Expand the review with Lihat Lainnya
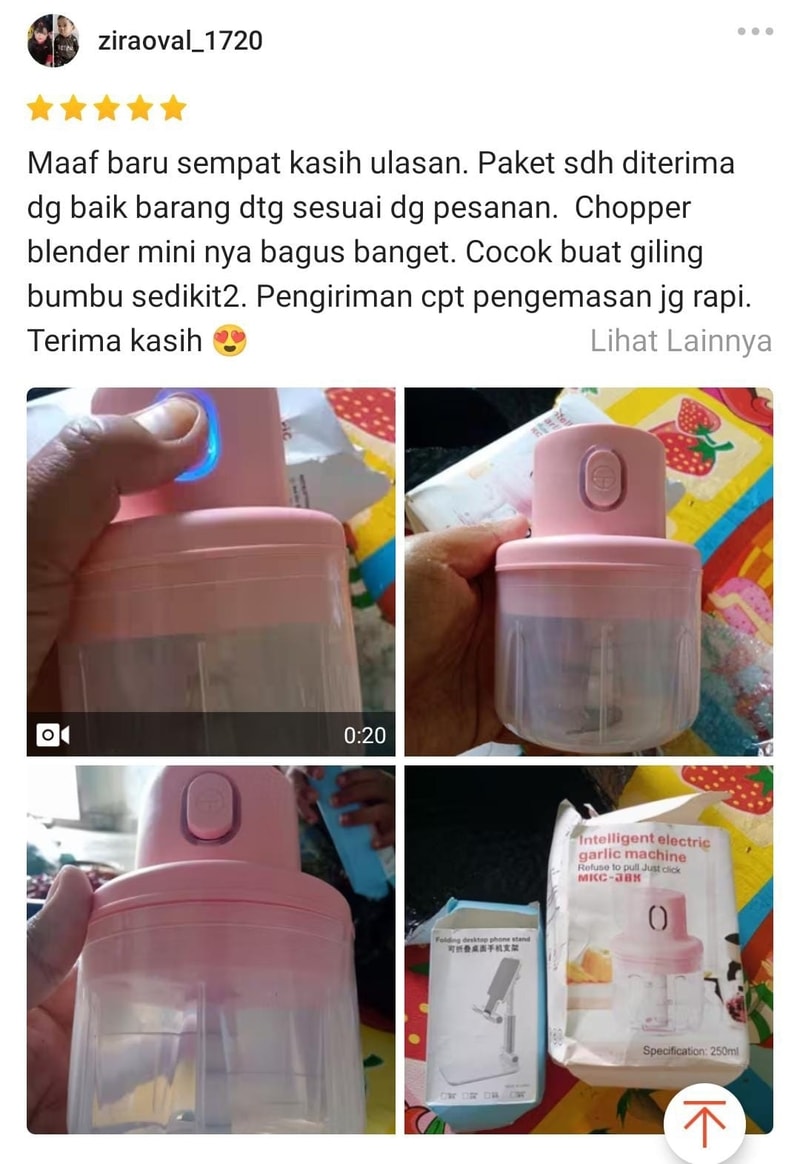Screen dimensions: 800x1164 (680, 341)
